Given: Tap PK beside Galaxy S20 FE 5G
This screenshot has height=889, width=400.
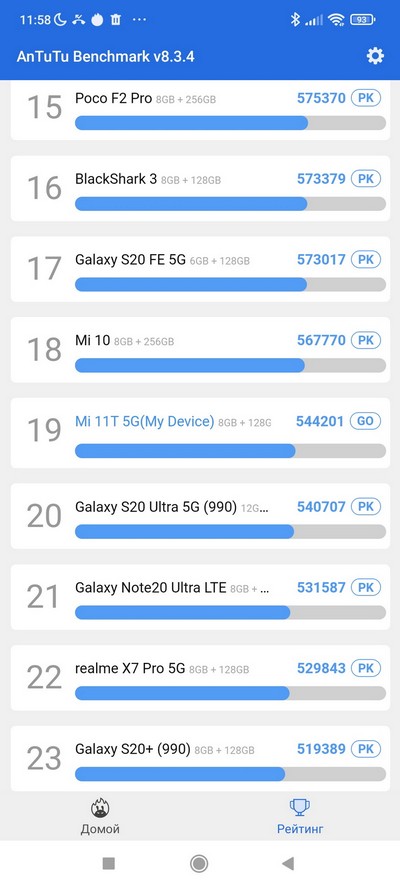Looking at the screenshot, I should [366, 260].
